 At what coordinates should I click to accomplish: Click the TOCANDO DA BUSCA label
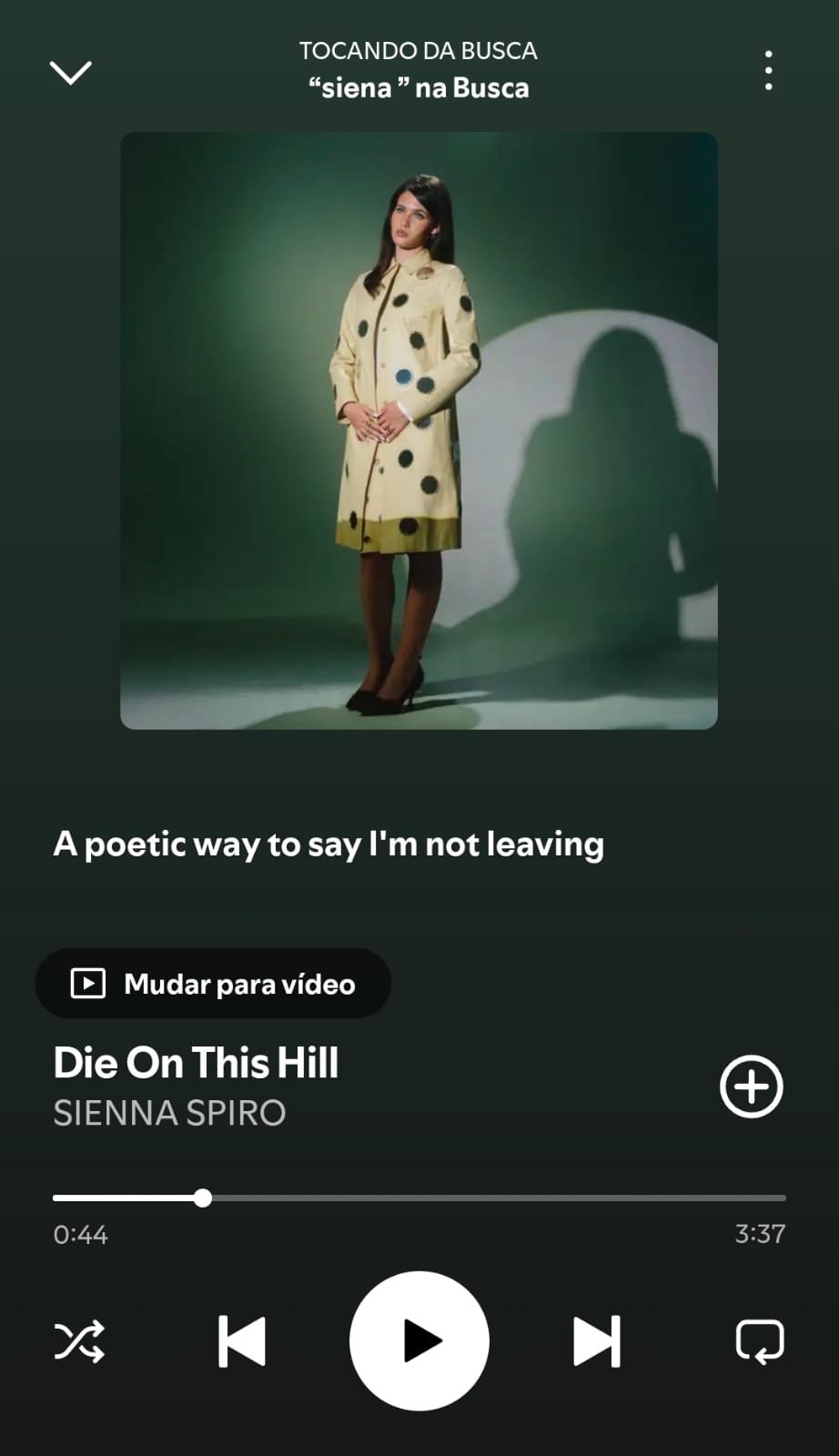coord(418,51)
